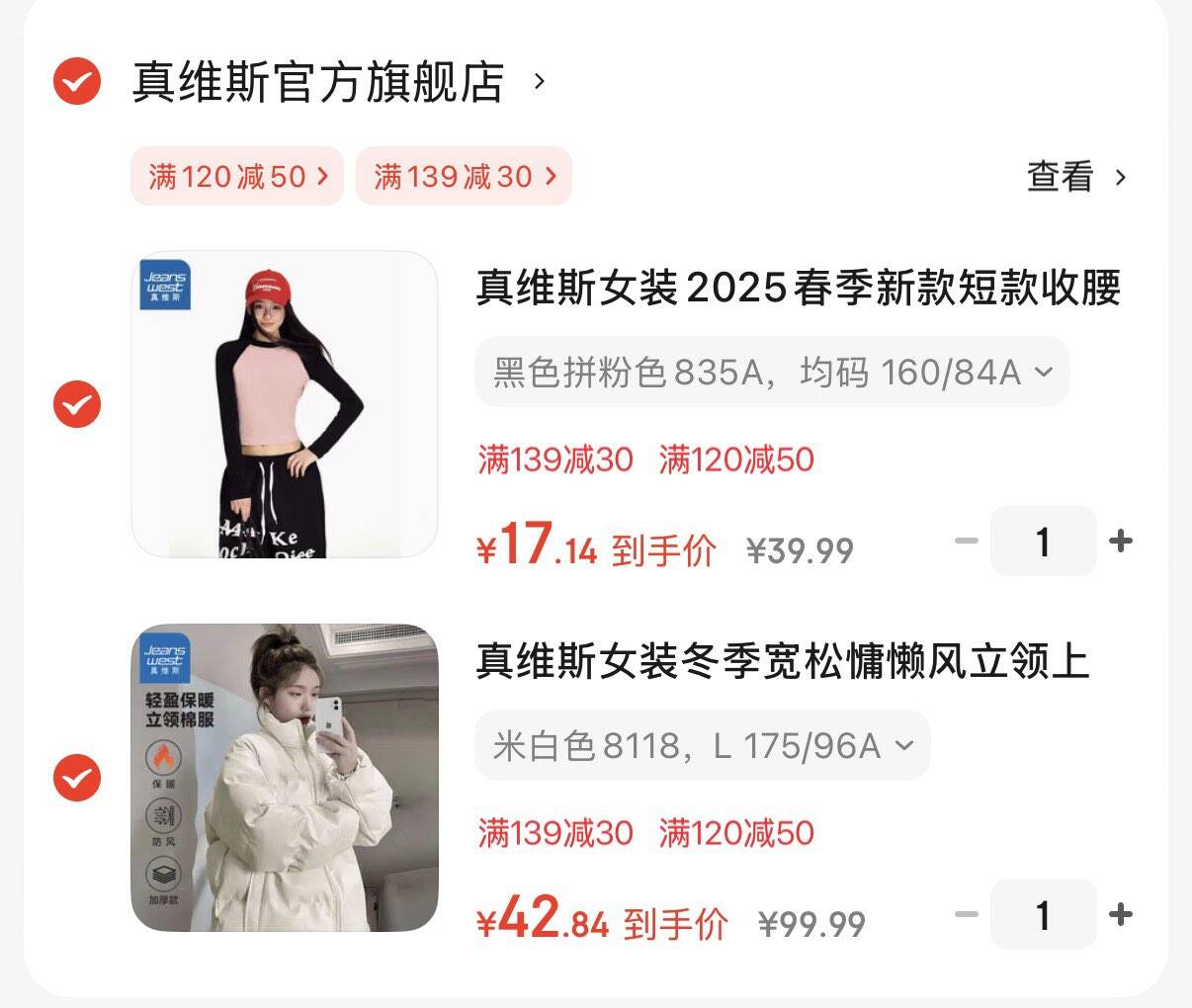Deselect the 2025春季新款短款收腰 item checkbox

[77, 404]
